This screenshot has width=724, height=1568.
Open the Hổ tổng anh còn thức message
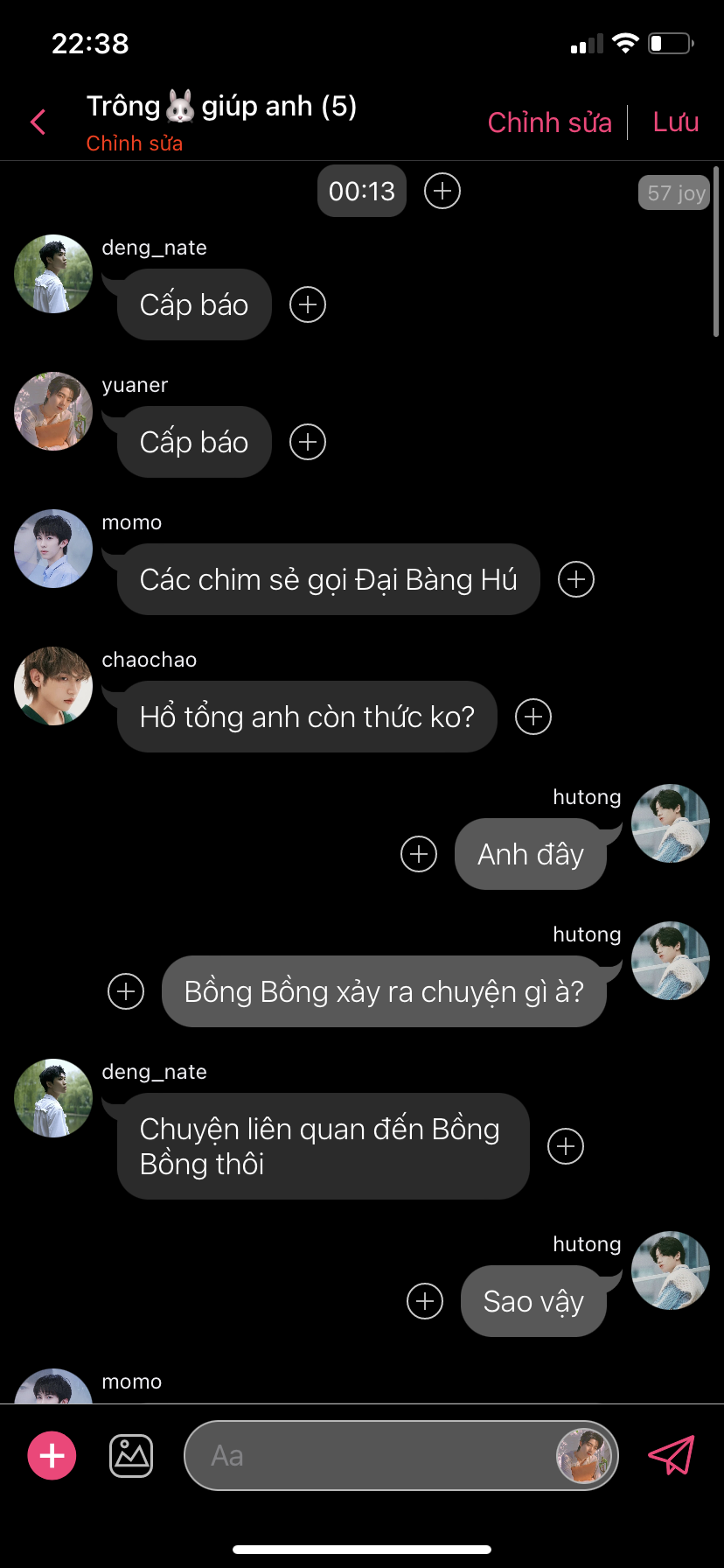(307, 717)
